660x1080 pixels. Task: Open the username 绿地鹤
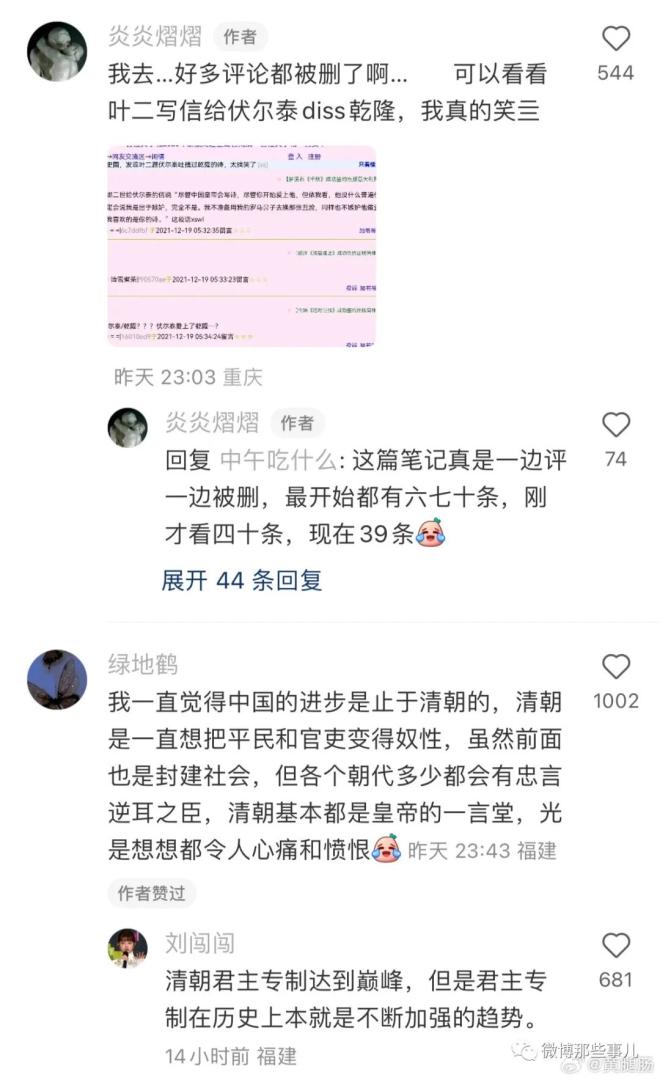pos(142,664)
